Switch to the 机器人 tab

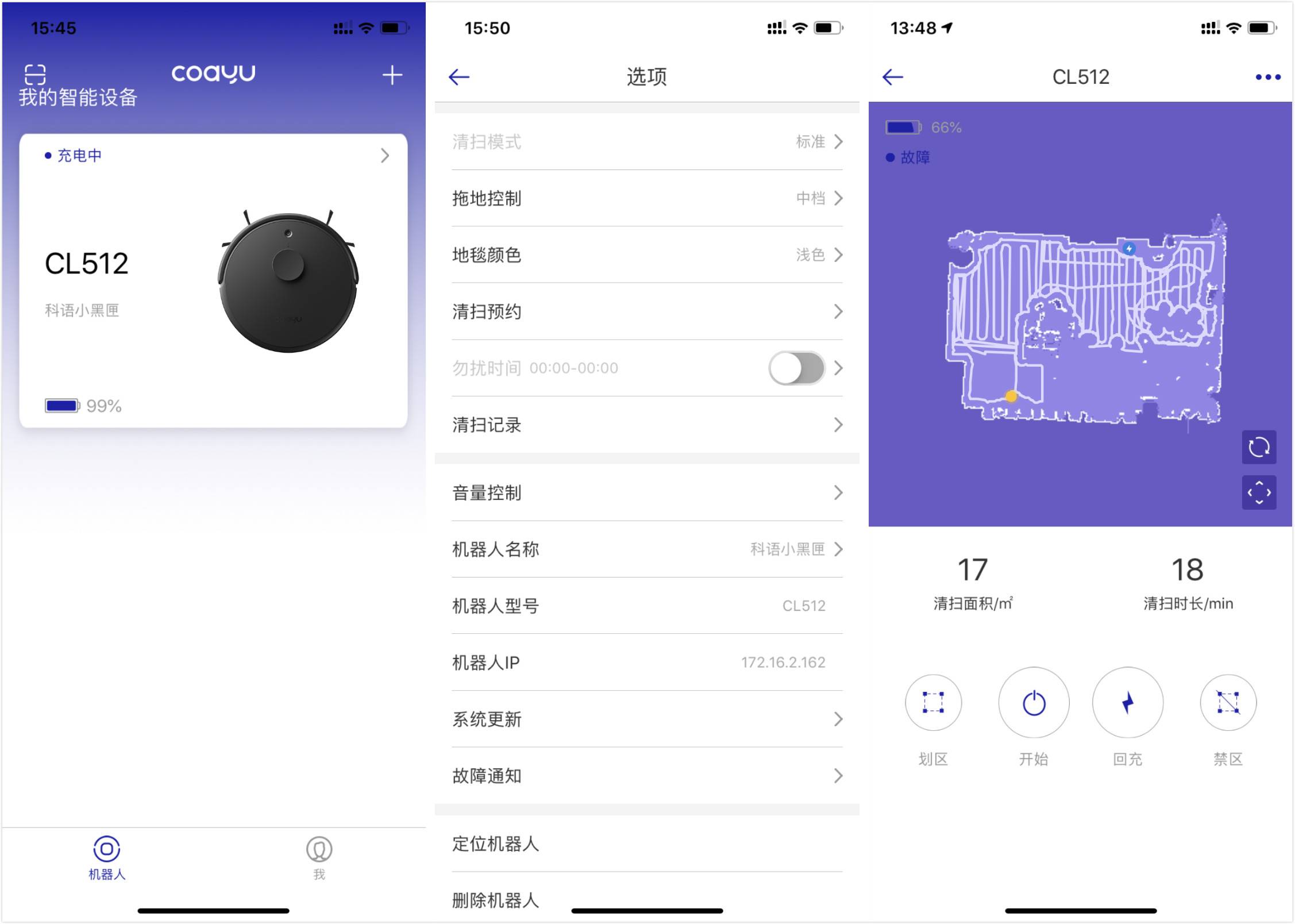(x=107, y=857)
